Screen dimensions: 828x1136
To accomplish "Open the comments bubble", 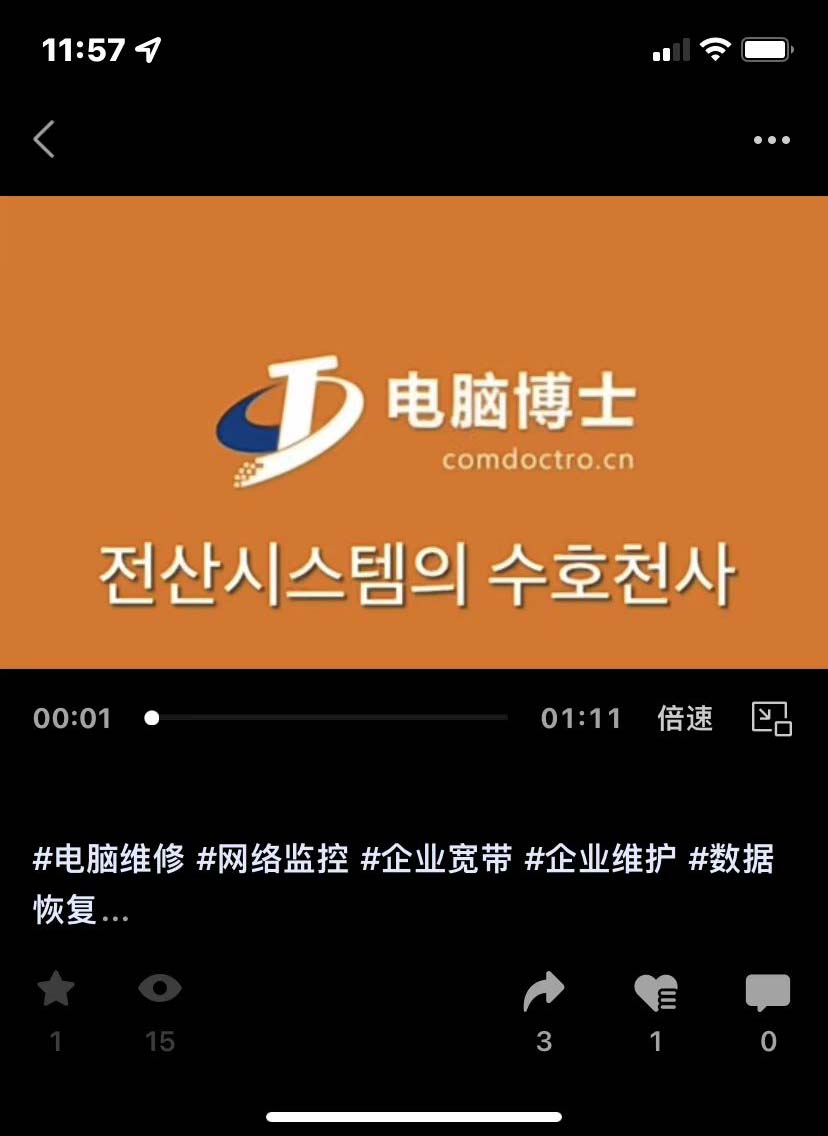I will click(768, 993).
